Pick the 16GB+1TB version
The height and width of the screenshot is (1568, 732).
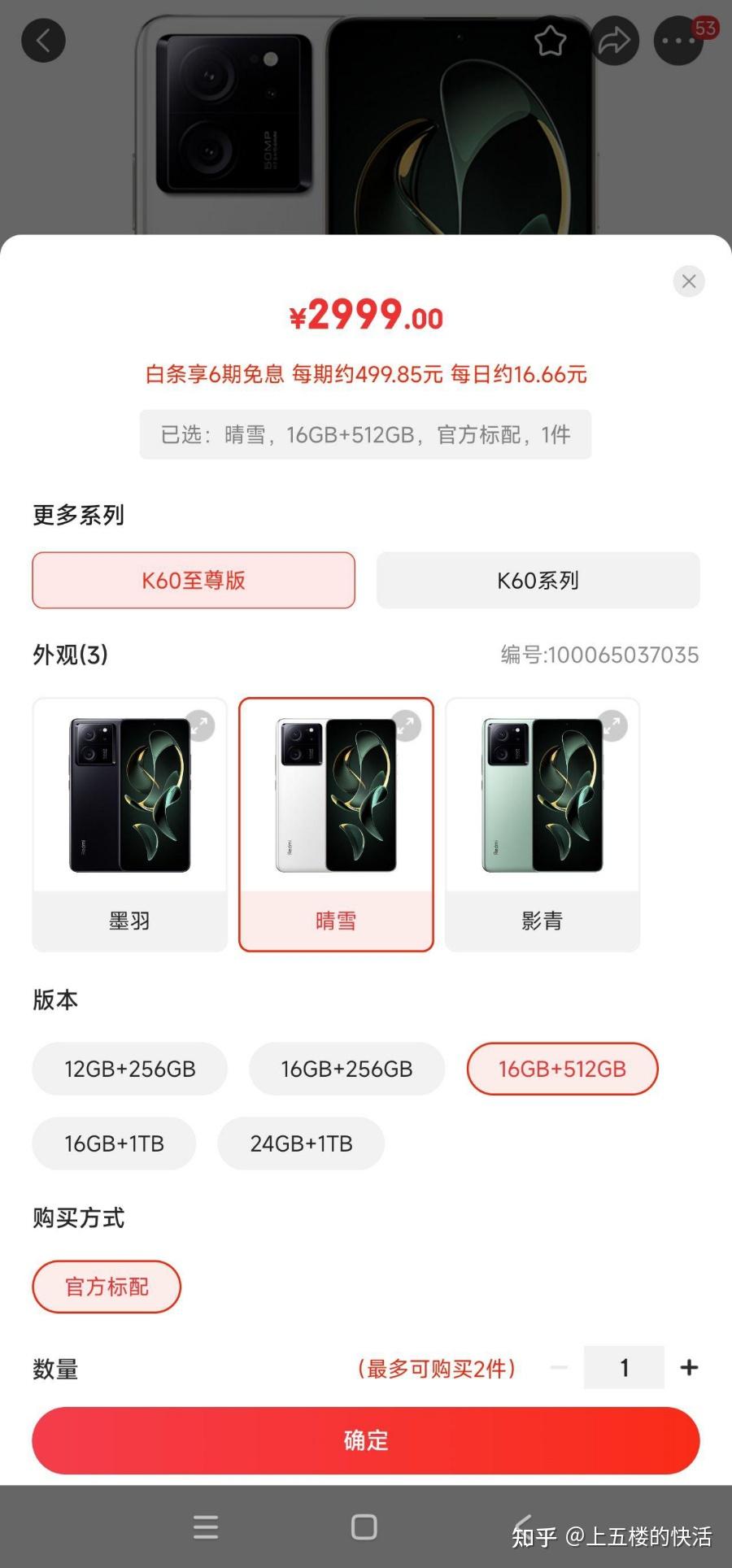click(114, 1143)
